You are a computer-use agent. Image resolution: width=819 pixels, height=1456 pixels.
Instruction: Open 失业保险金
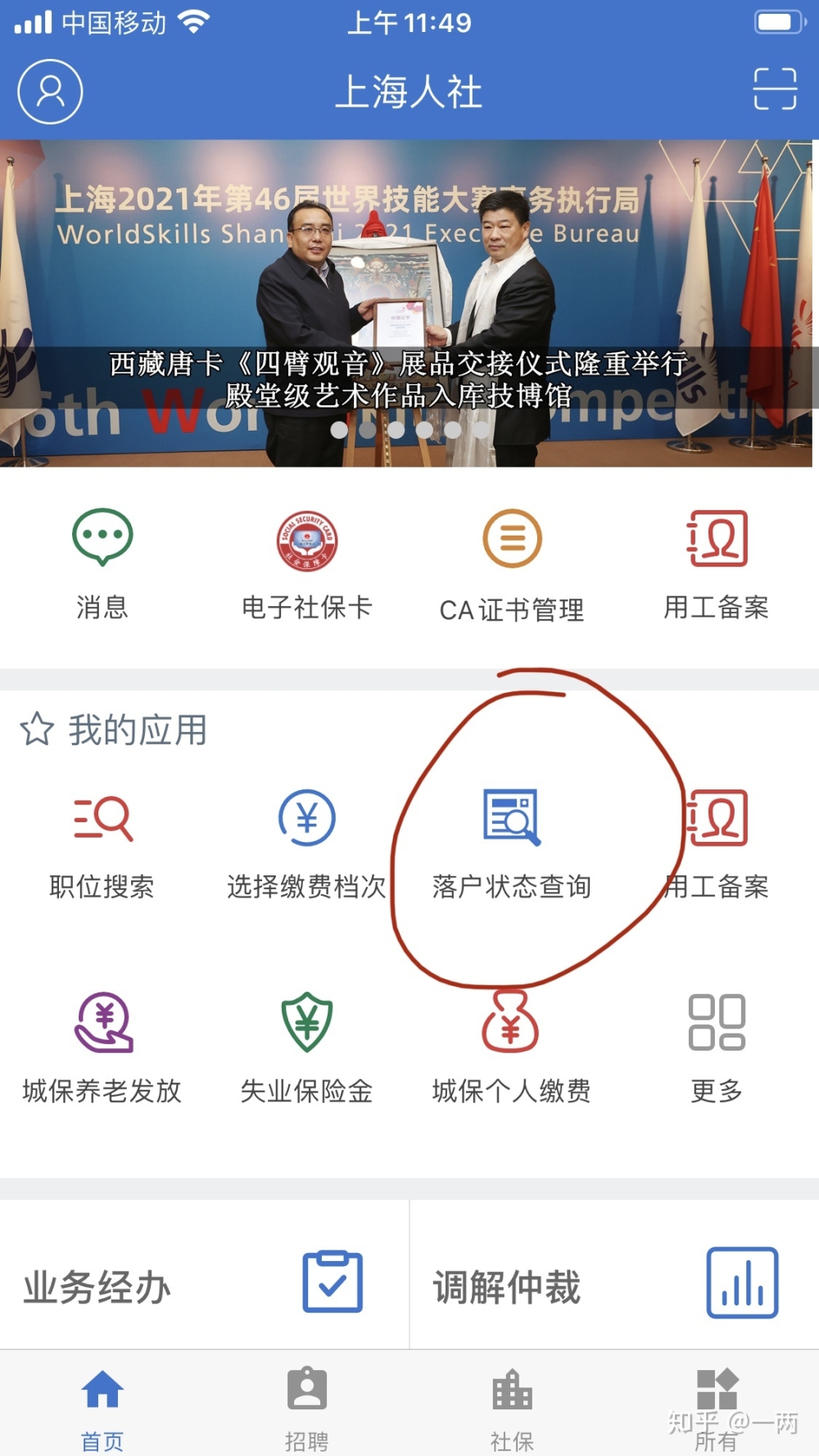click(x=307, y=1048)
